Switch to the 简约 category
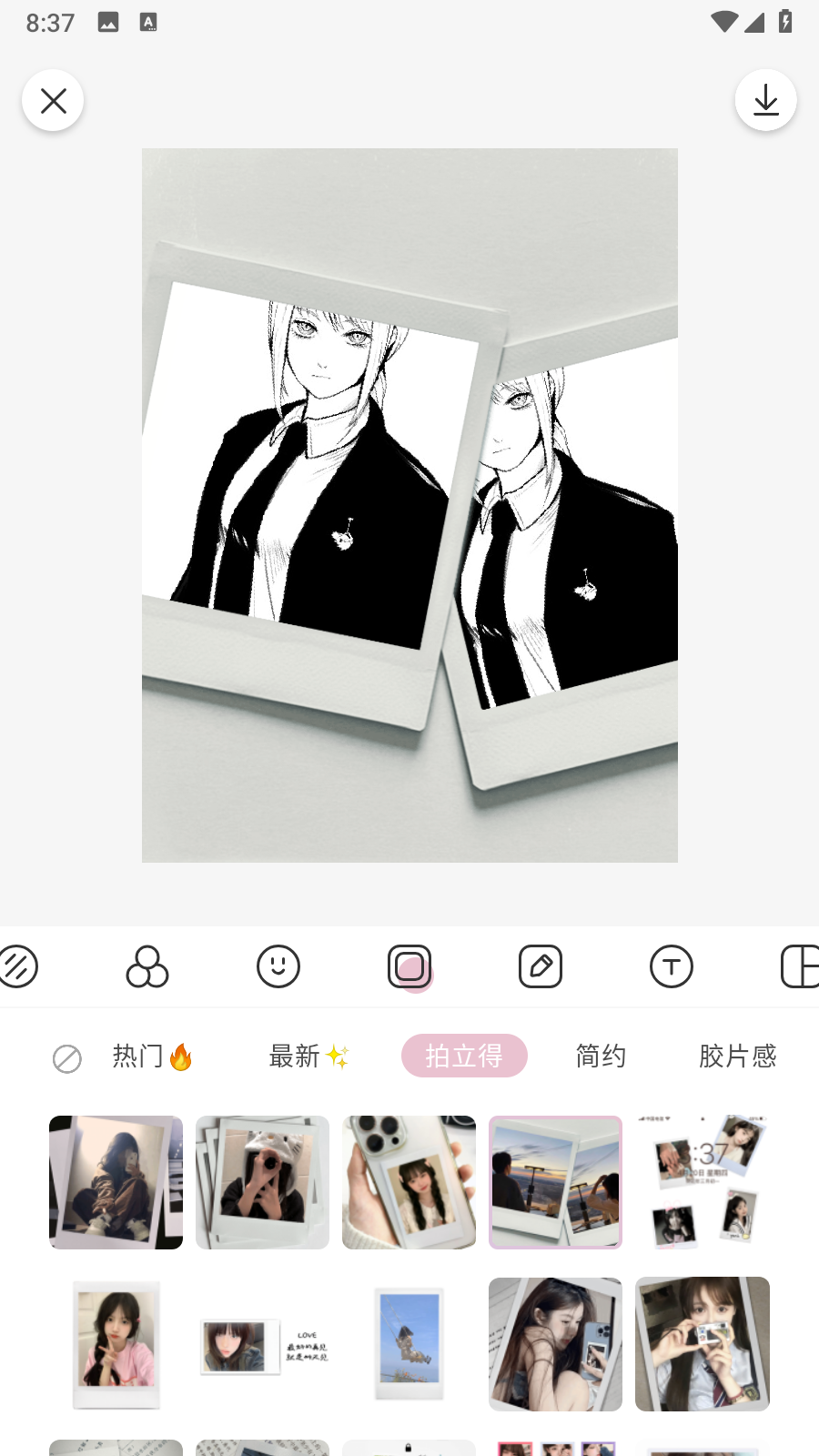Image resolution: width=819 pixels, height=1456 pixels. [601, 1057]
